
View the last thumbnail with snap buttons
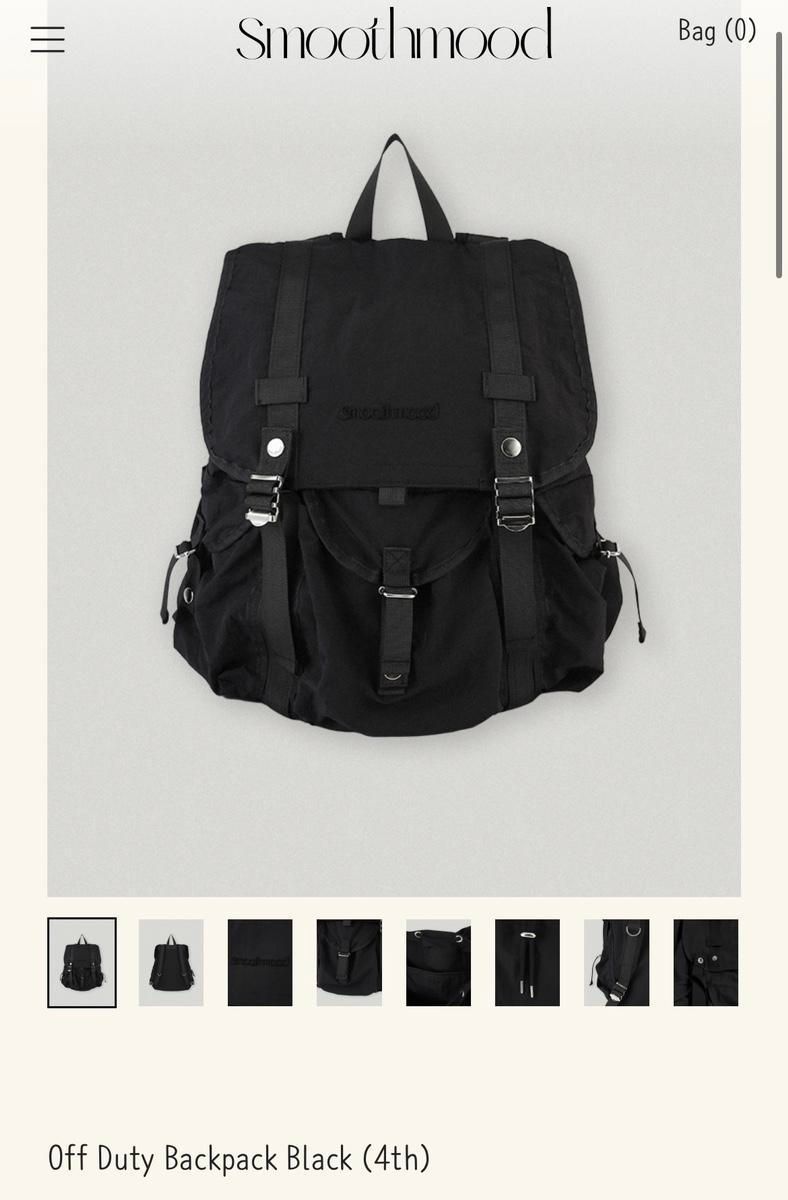(705, 962)
